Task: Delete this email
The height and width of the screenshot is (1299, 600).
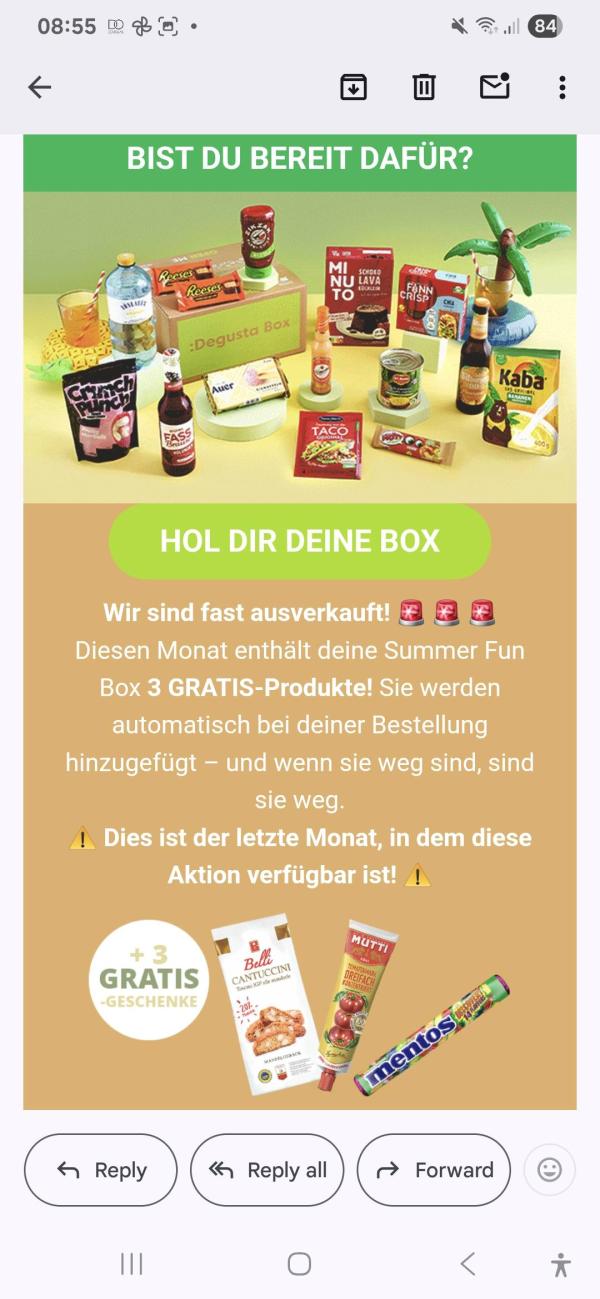Action: point(424,87)
